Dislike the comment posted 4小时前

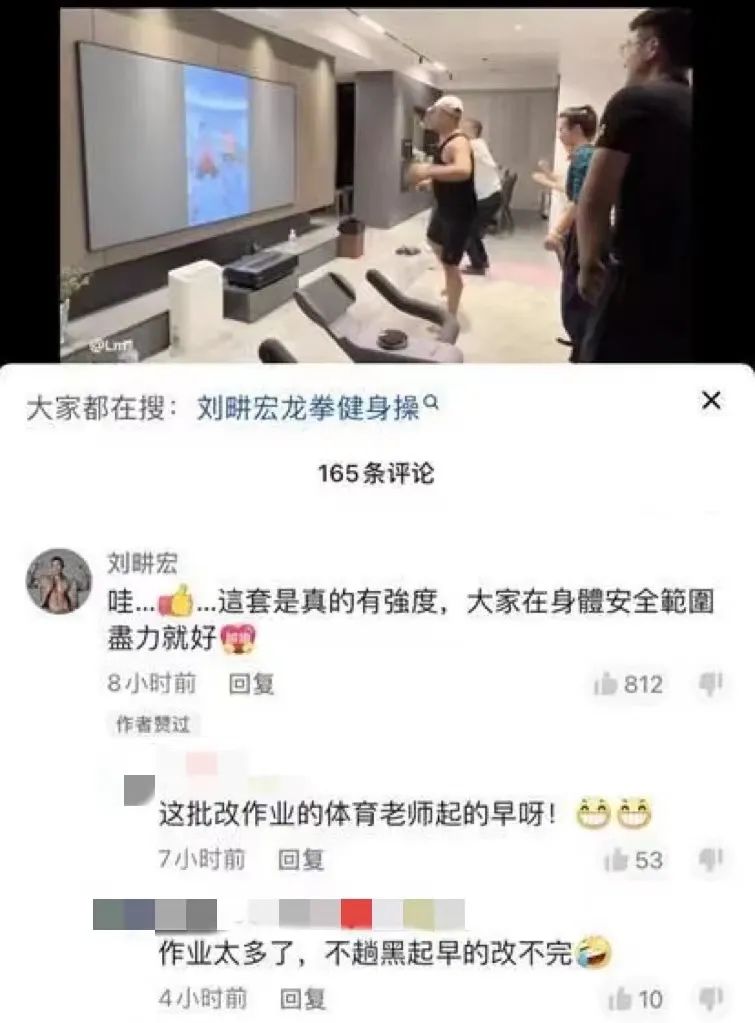point(711,998)
